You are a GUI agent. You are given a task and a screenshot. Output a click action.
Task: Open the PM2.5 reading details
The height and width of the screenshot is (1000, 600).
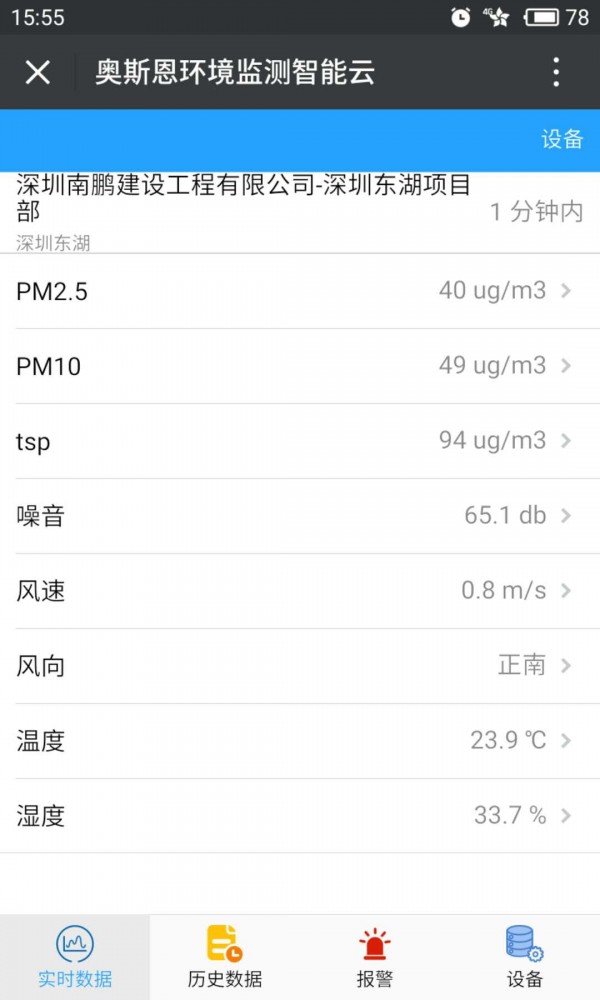pos(300,291)
